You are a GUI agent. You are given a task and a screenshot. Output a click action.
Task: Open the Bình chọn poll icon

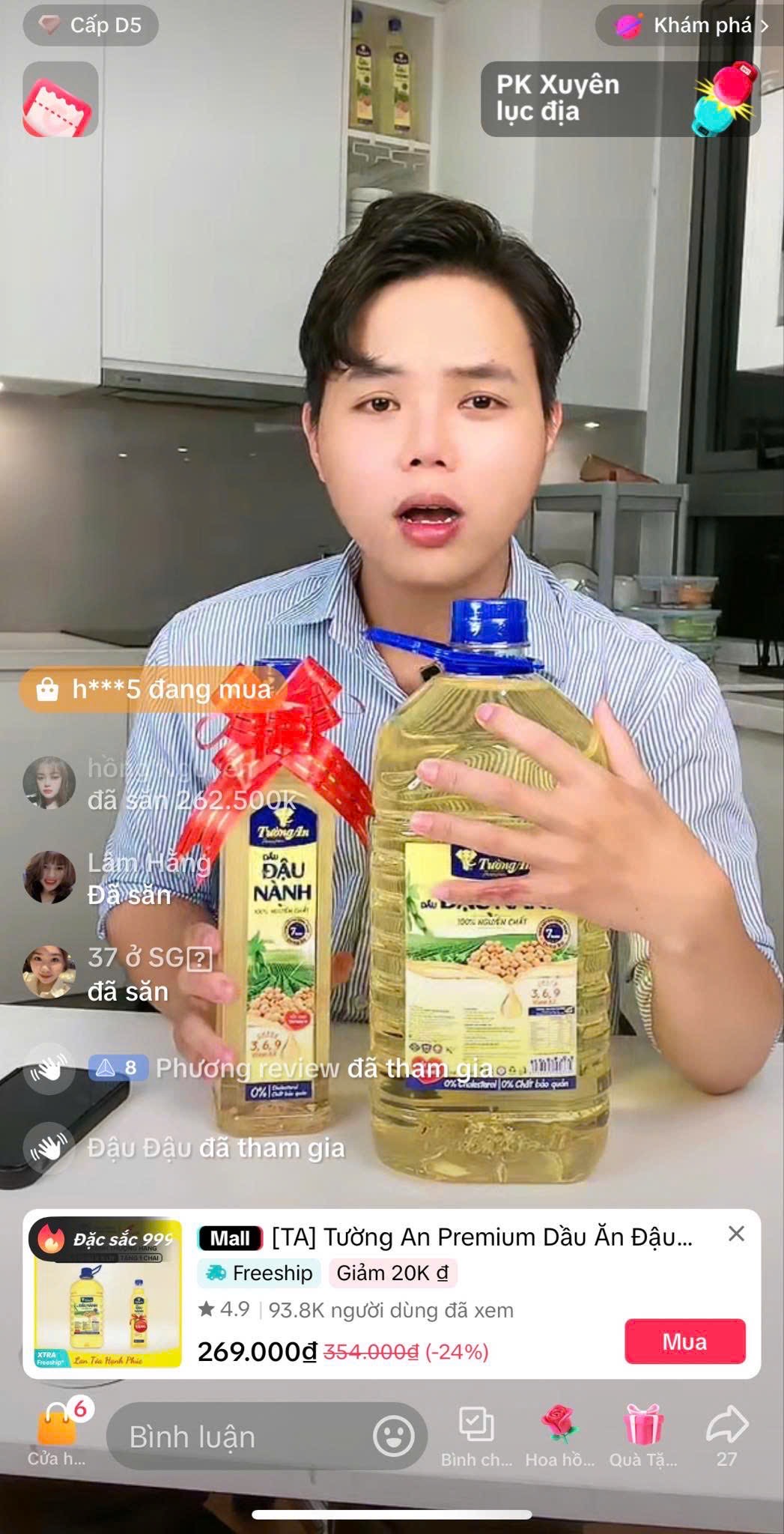[476, 1434]
